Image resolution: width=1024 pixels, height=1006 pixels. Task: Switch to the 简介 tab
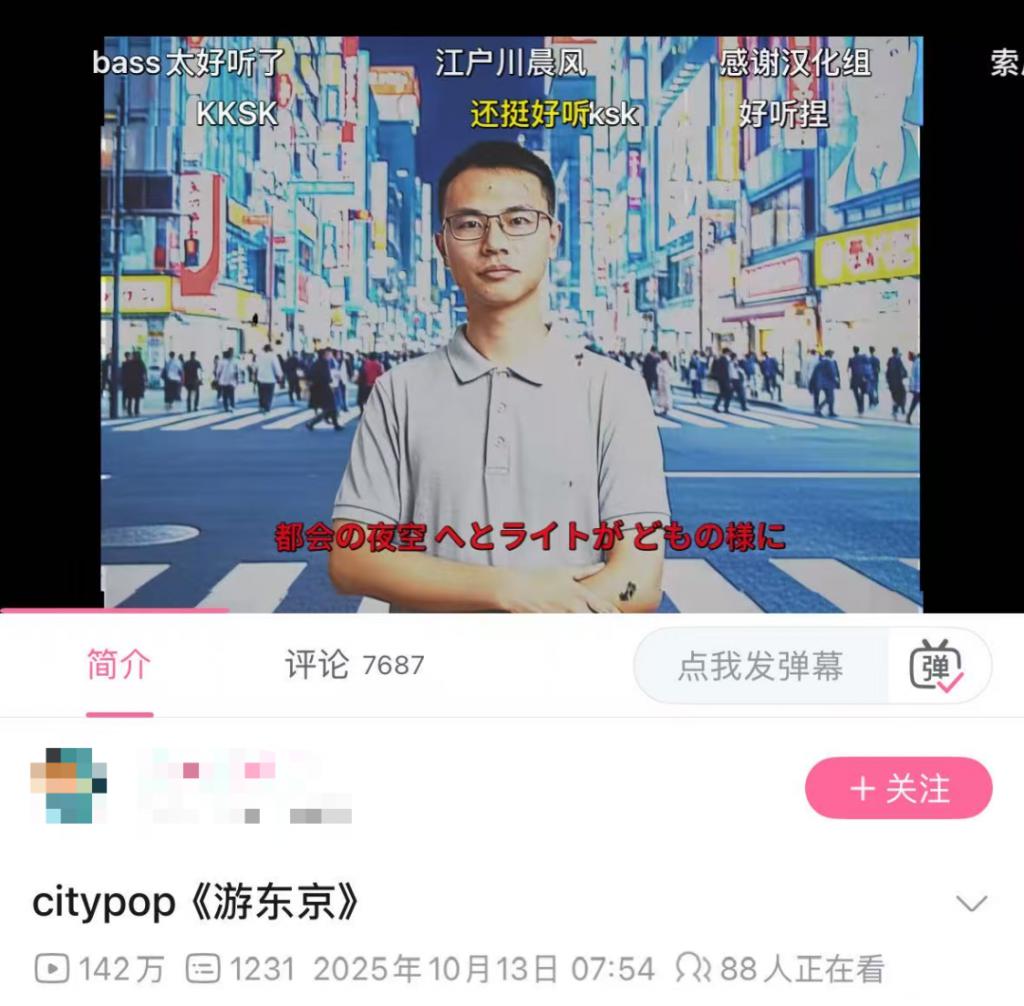[118, 666]
